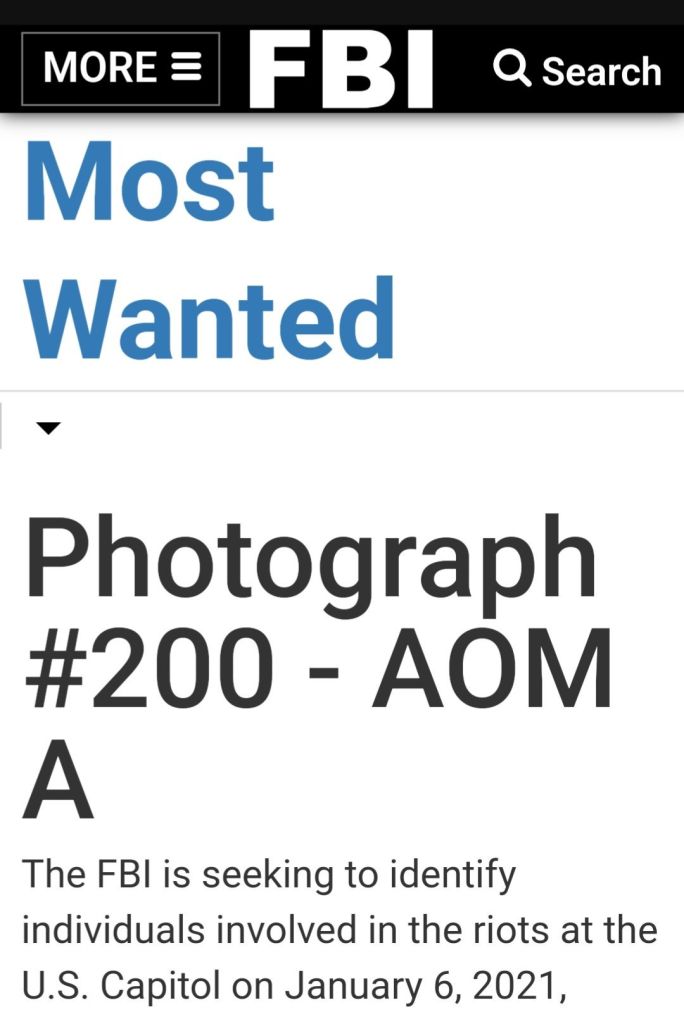
Task: Open the MORE navigation menu
Action: coord(121,69)
